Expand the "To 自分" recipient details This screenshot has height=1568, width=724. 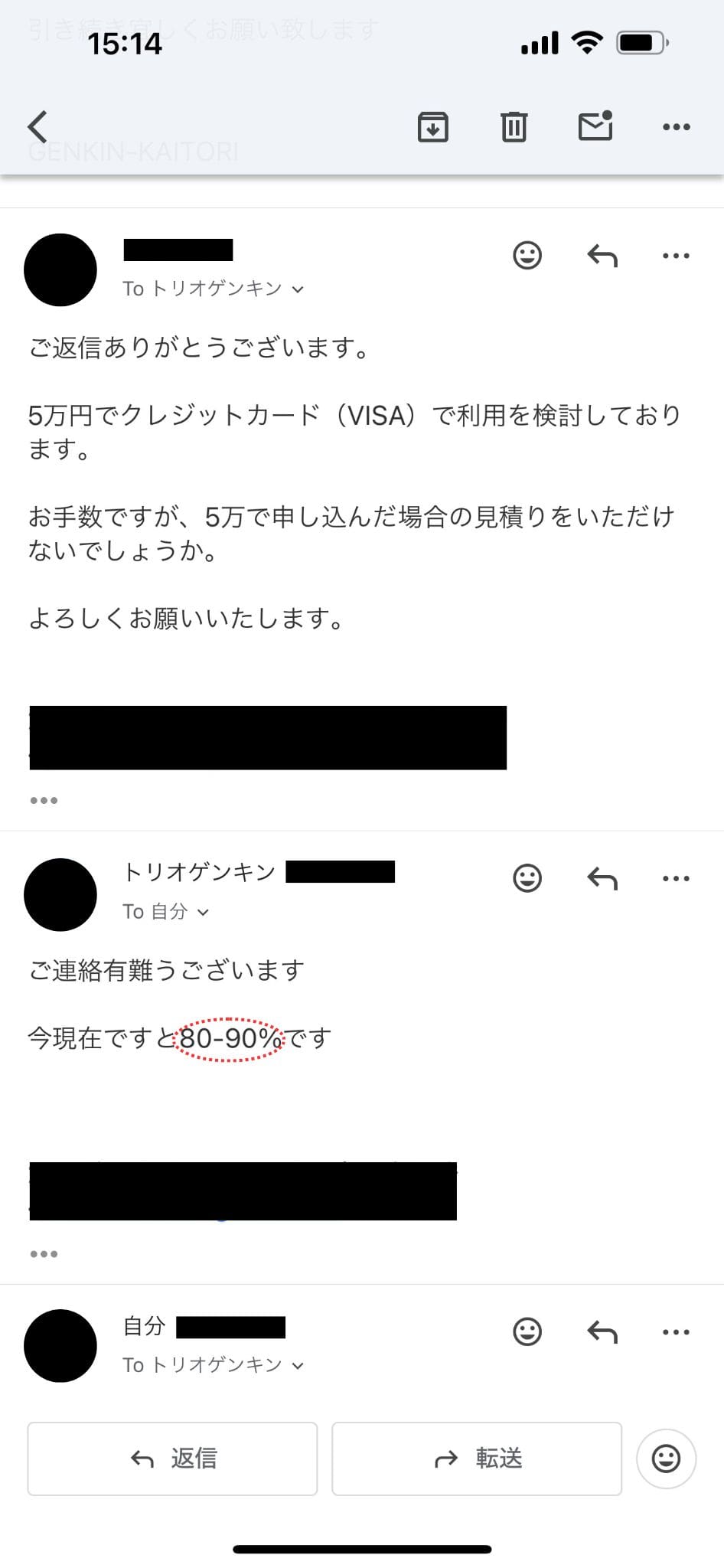(x=203, y=912)
